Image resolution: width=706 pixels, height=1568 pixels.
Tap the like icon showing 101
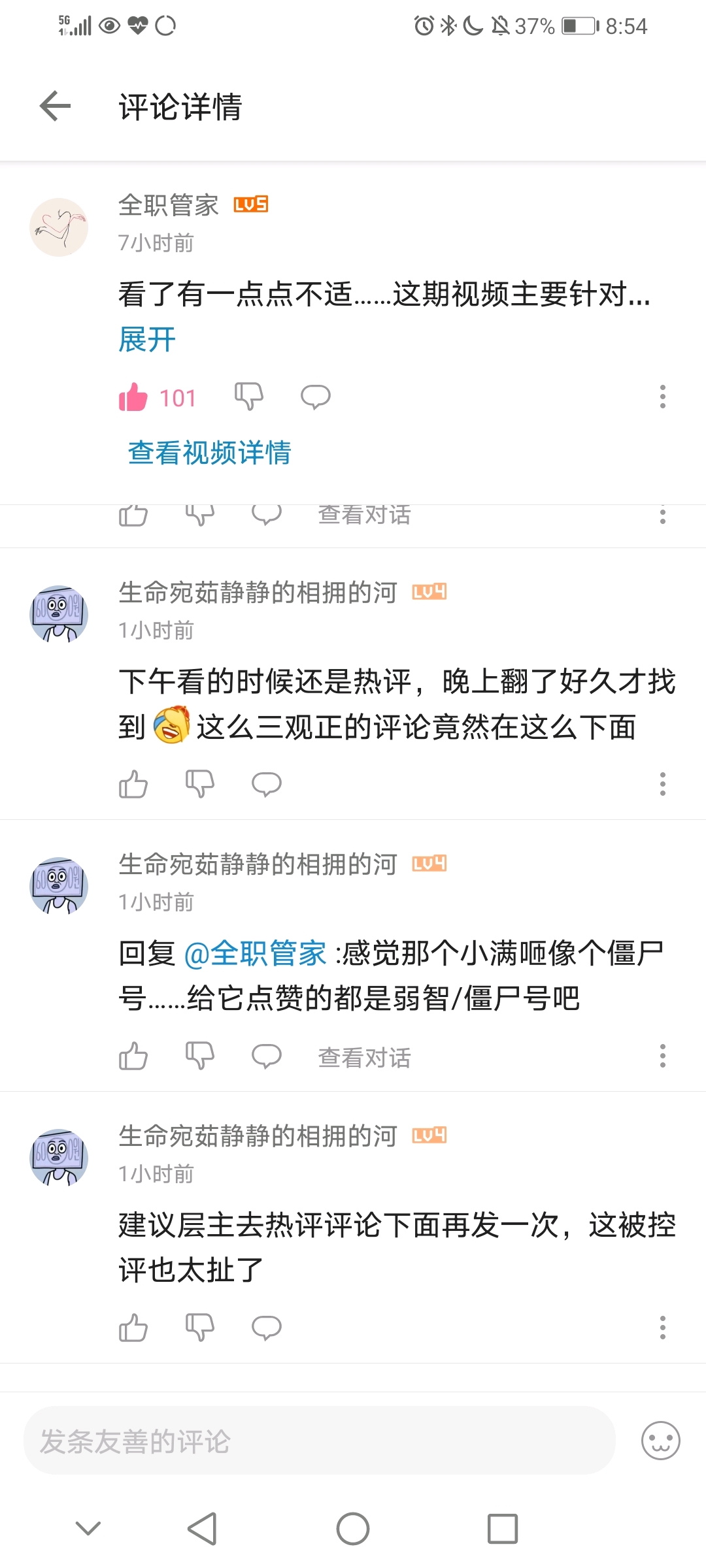pyautogui.click(x=133, y=397)
